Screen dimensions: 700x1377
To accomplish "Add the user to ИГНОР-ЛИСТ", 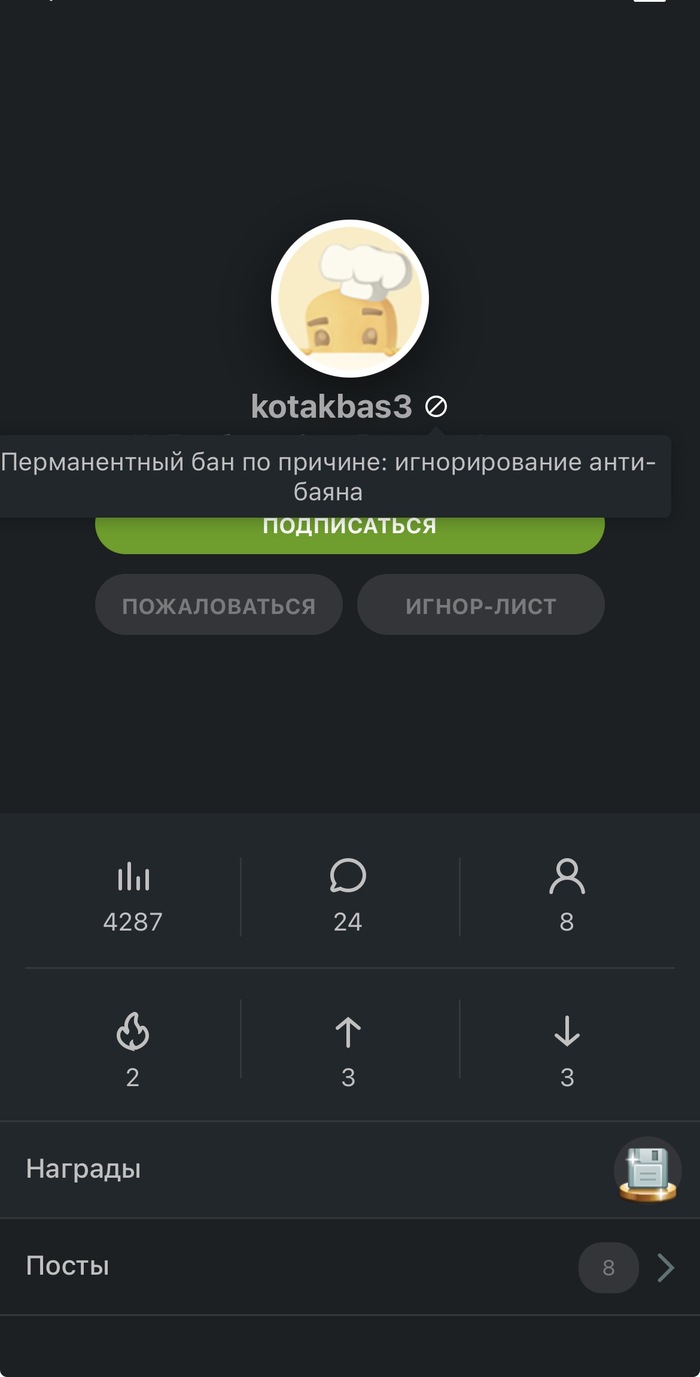I will coord(480,605).
